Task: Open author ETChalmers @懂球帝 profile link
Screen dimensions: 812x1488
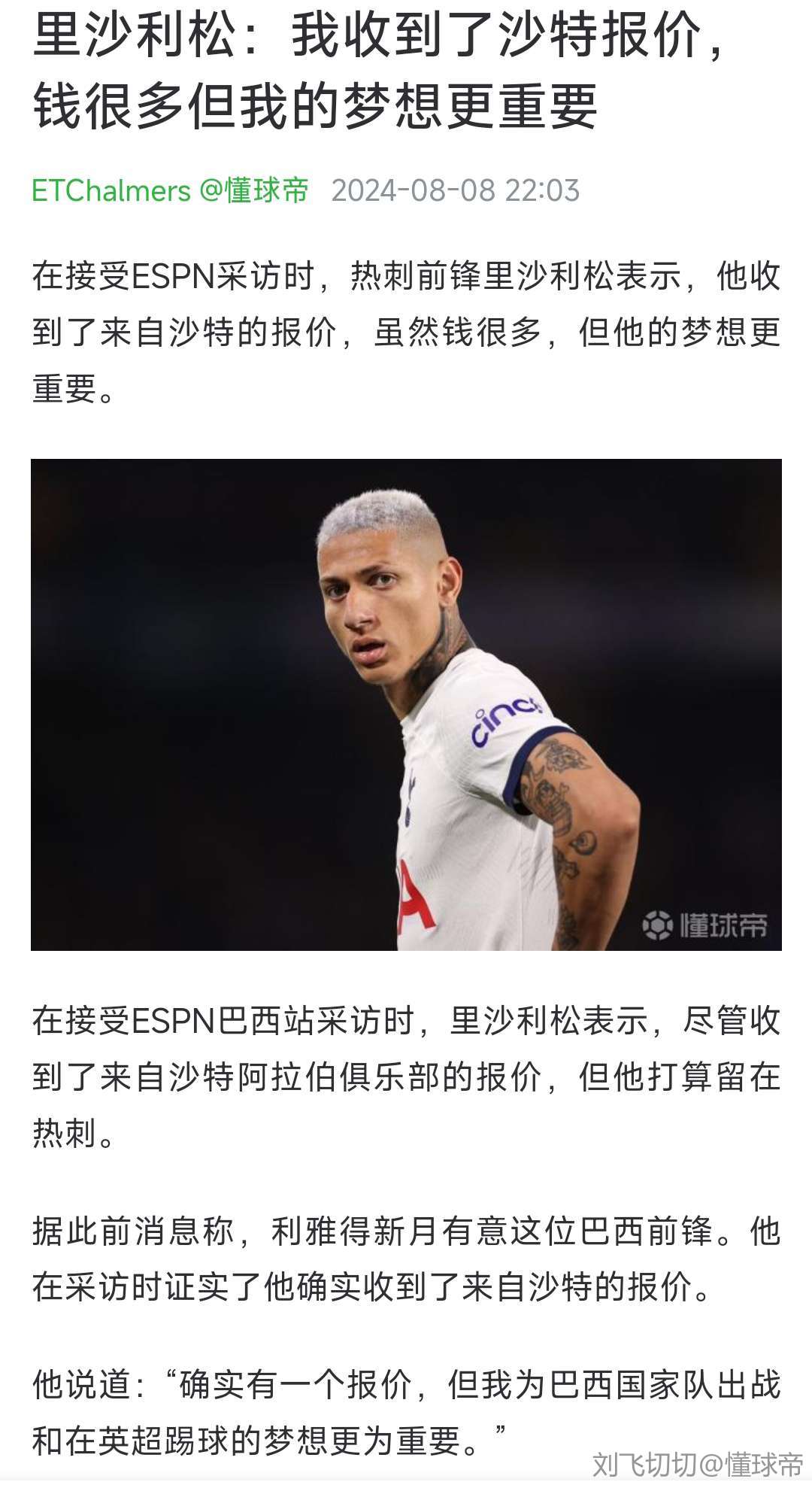Action: click(x=170, y=190)
